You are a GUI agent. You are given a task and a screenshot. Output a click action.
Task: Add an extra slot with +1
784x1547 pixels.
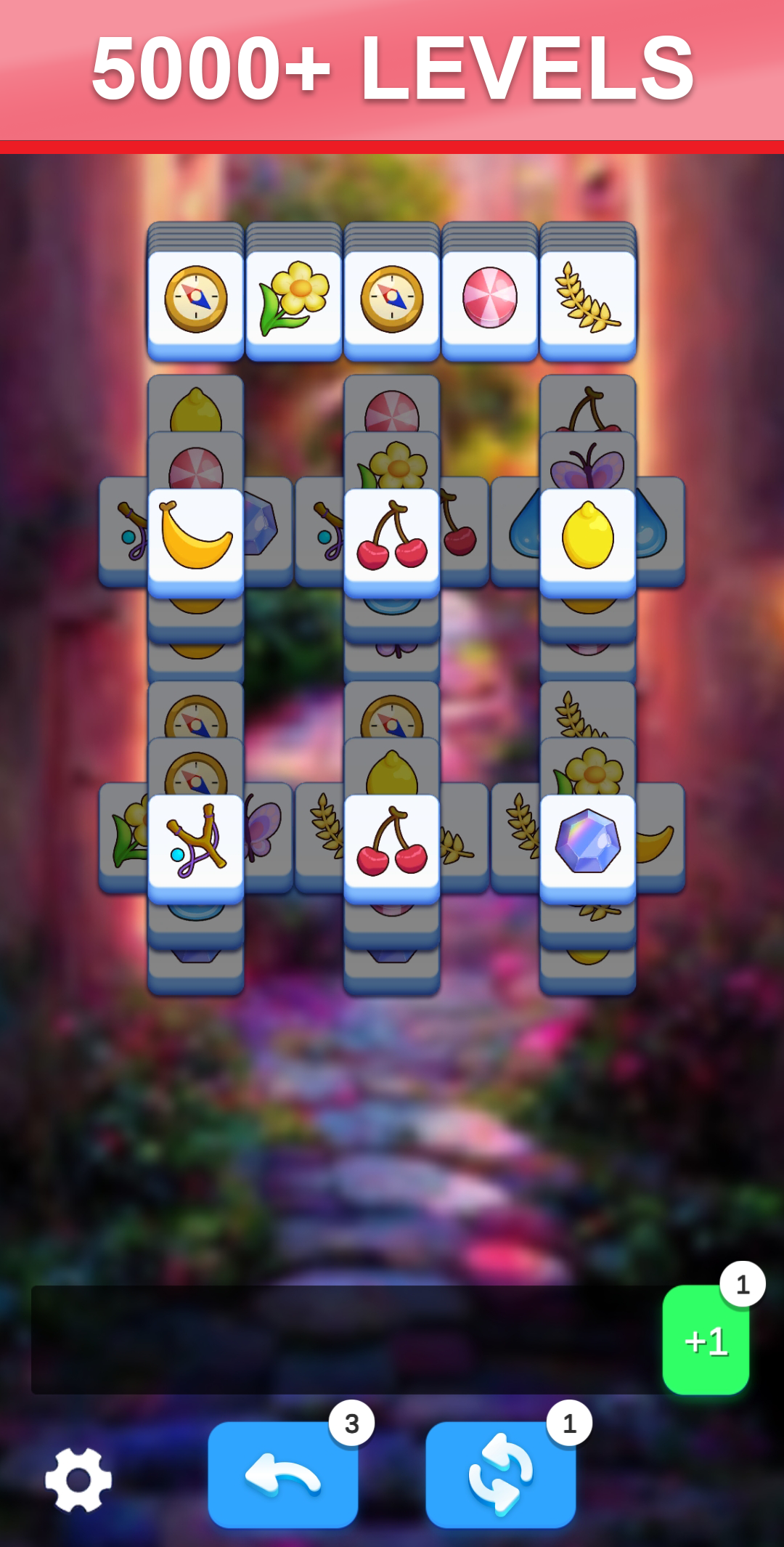[x=706, y=1340]
